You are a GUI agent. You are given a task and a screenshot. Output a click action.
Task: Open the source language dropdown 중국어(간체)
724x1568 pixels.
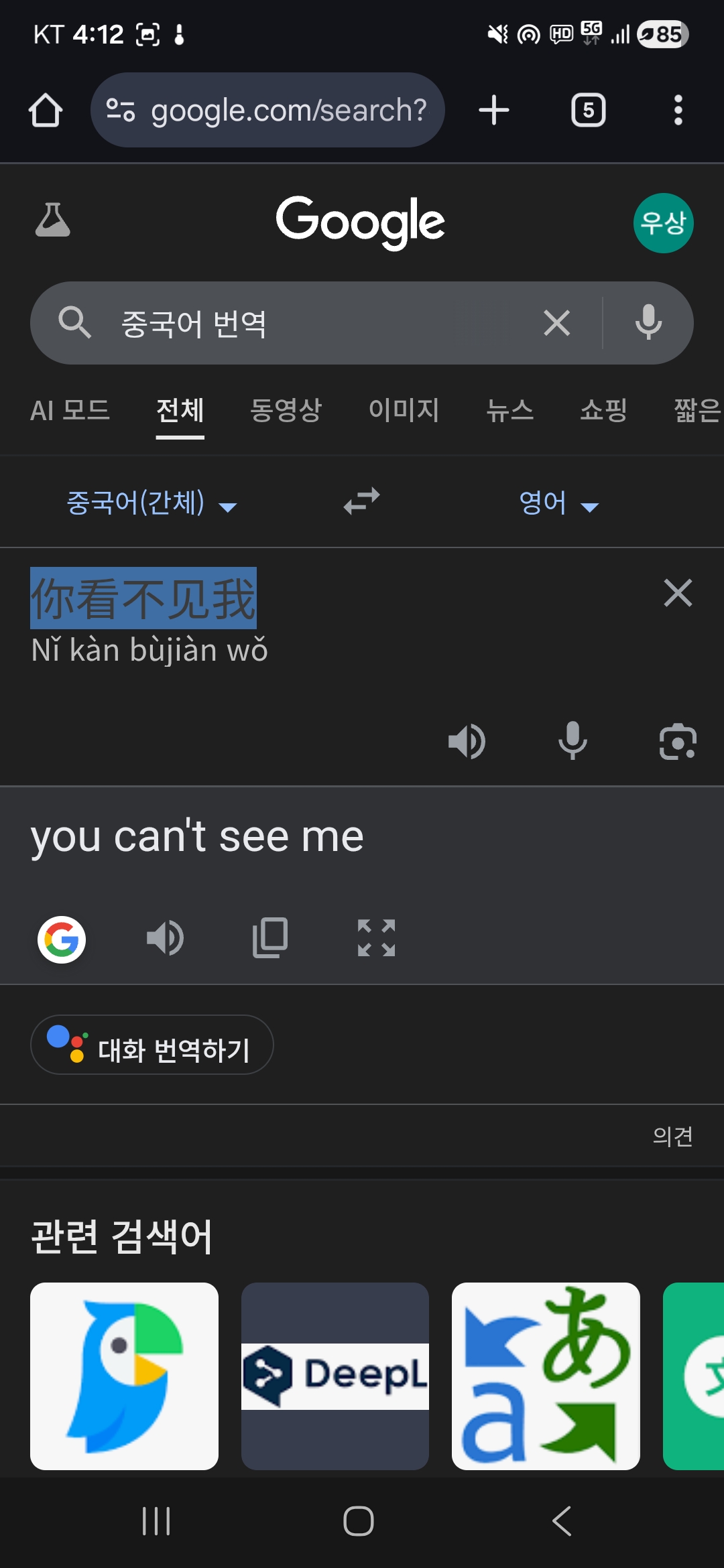(151, 503)
